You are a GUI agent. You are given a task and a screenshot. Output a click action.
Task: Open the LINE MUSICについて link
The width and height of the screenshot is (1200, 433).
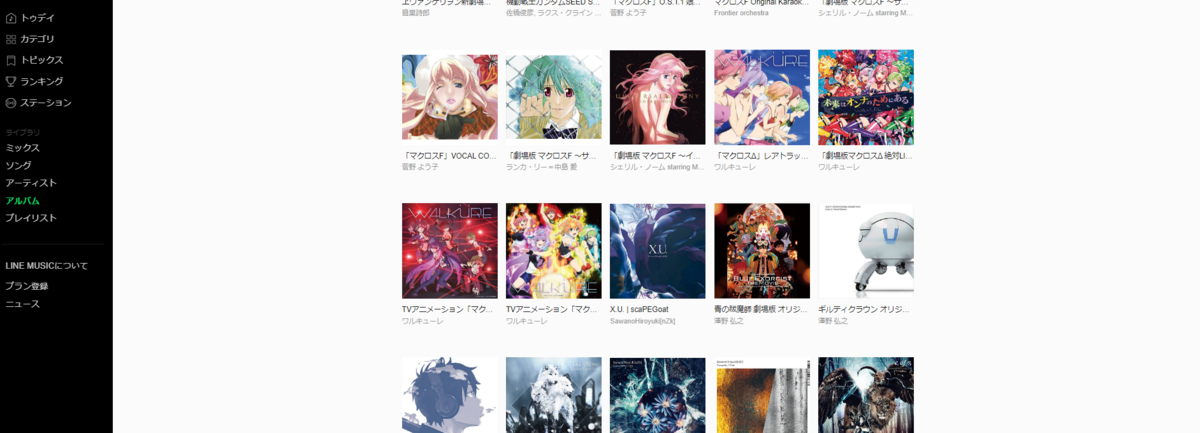(47, 266)
